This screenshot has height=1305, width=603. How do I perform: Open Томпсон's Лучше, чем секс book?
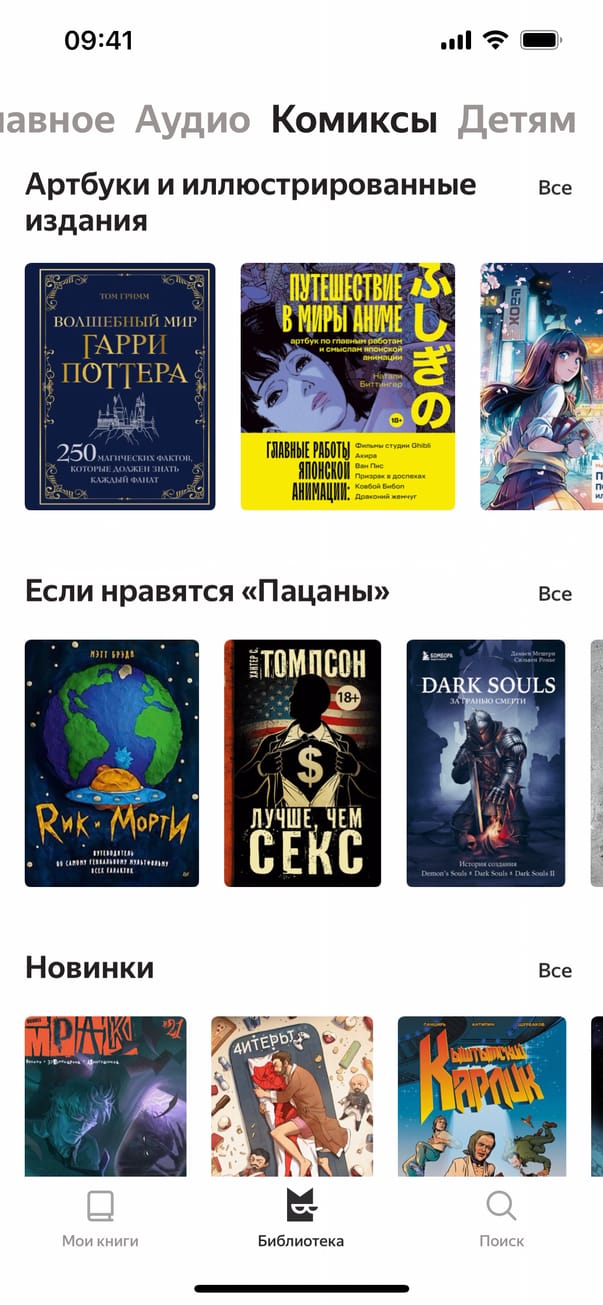[303, 763]
